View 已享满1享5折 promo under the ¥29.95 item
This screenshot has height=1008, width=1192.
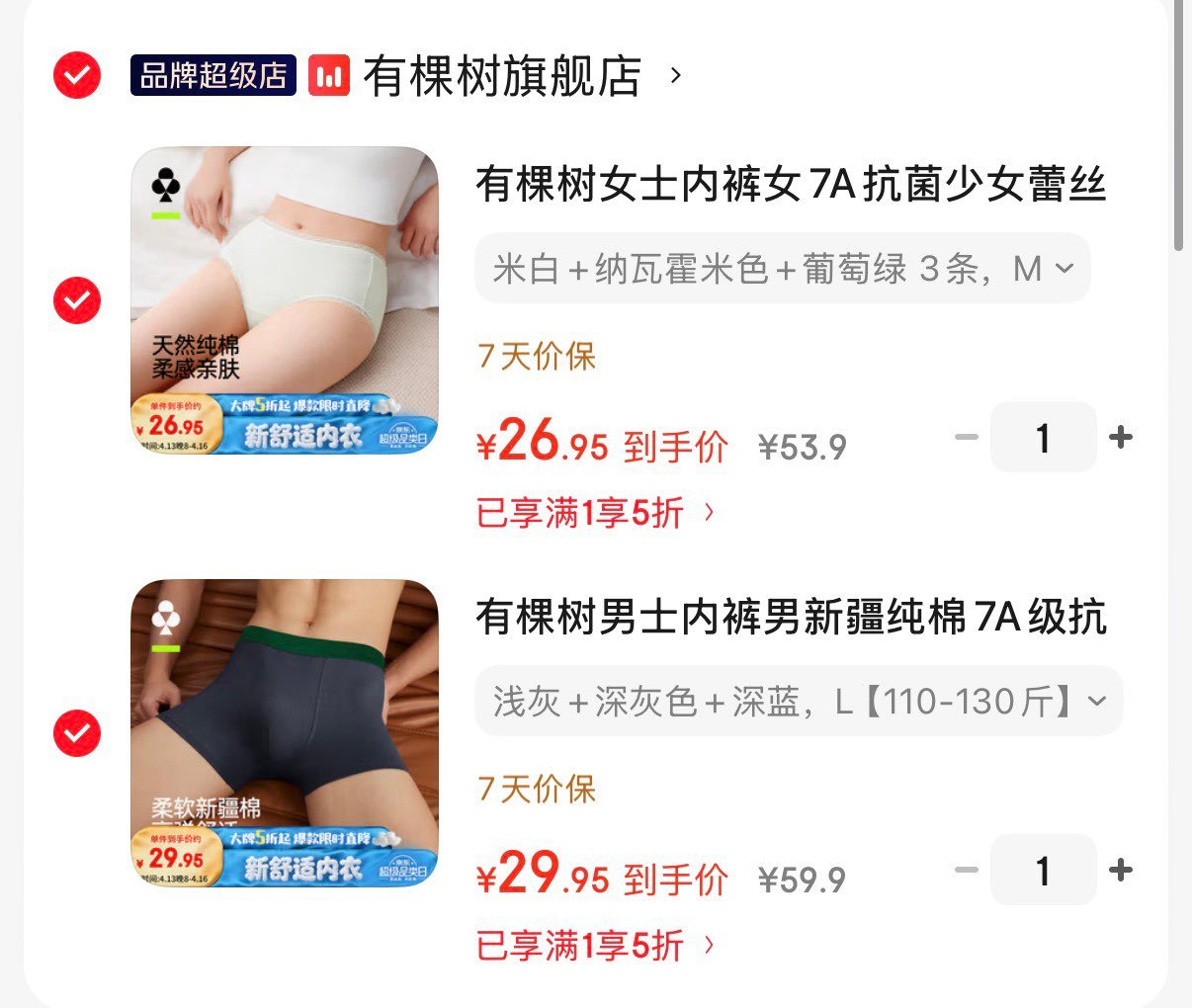click(593, 946)
